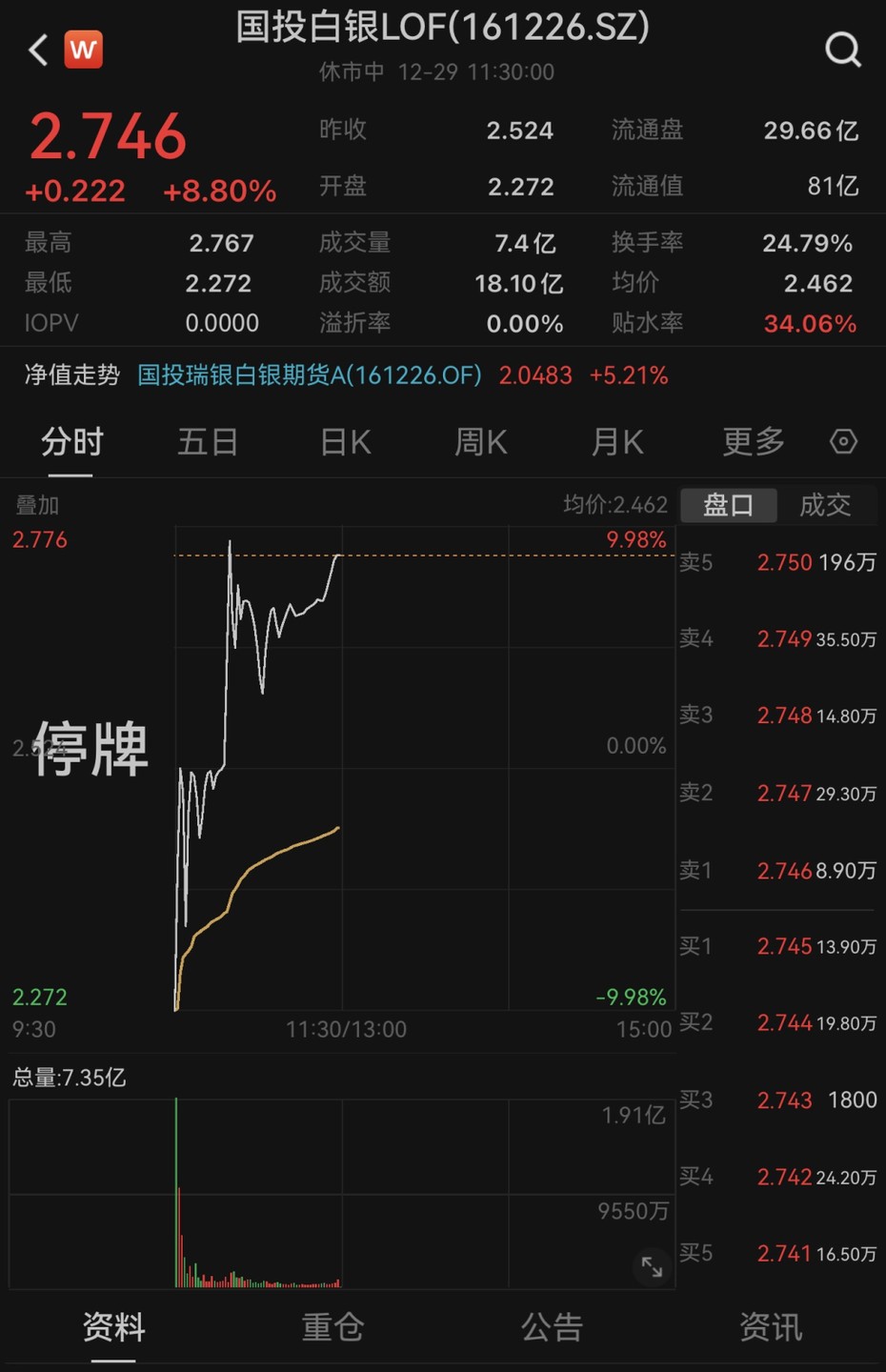Open linked fund 国投瑞银白银期货A
Viewport: 886px width, 1372px height.
click(310, 375)
